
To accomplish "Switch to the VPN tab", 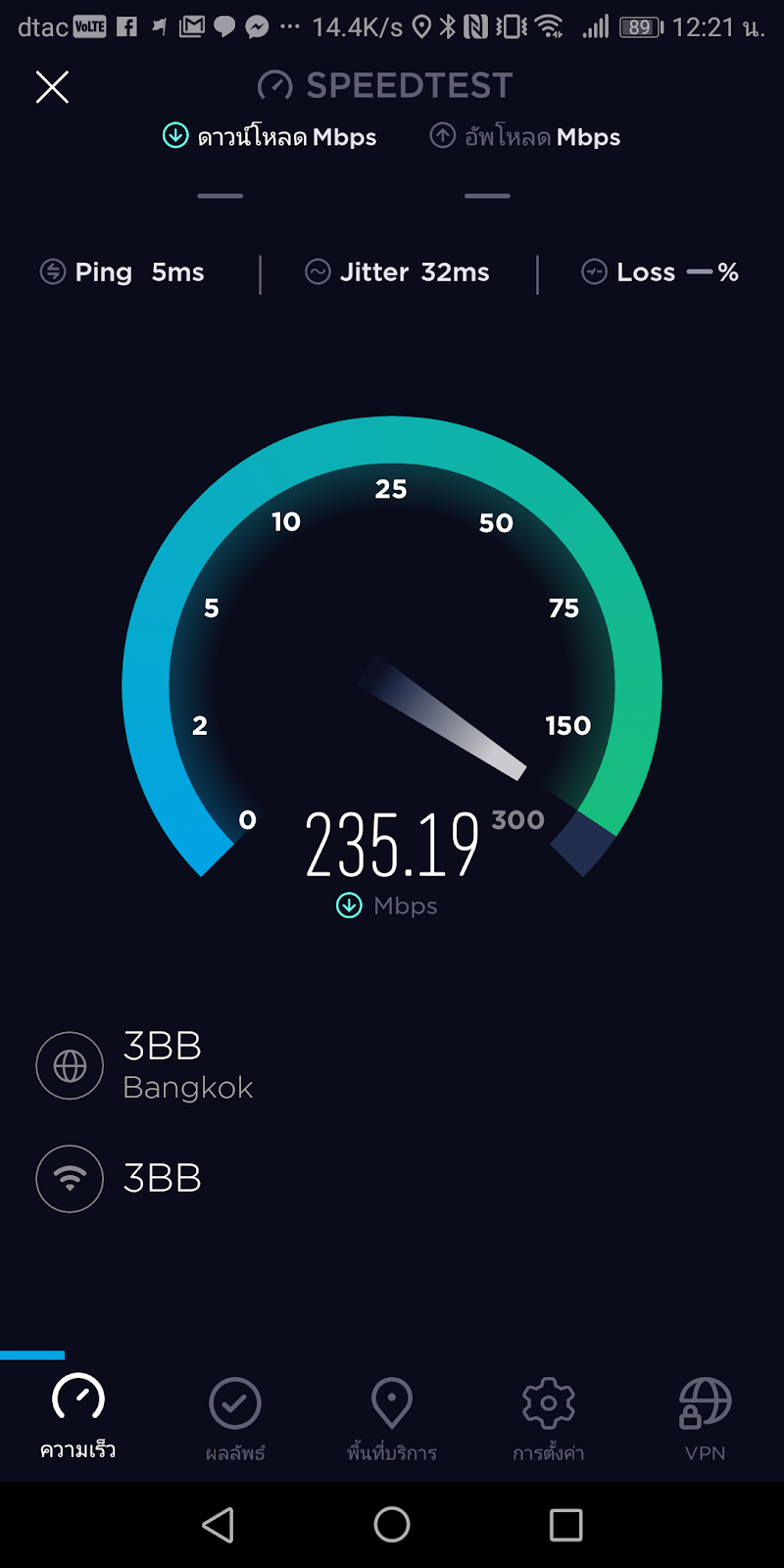I will click(706, 1417).
